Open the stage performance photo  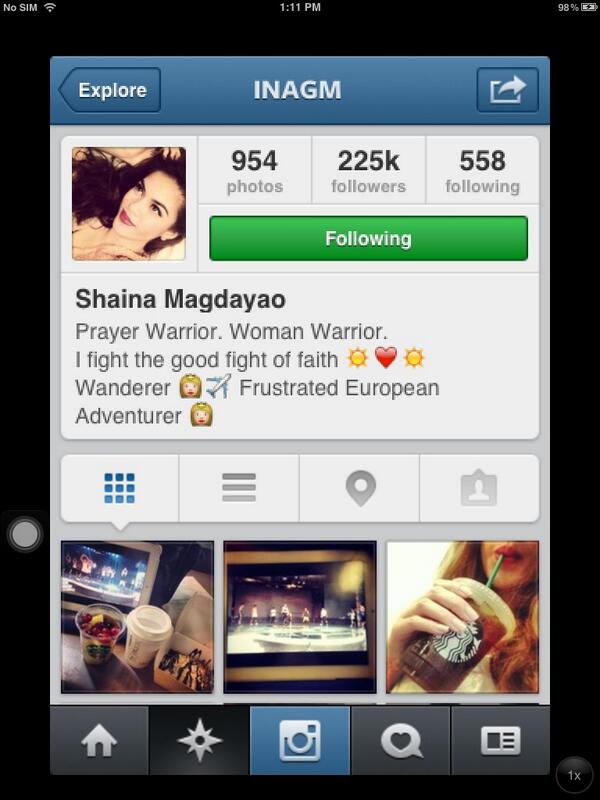[x=300, y=617]
